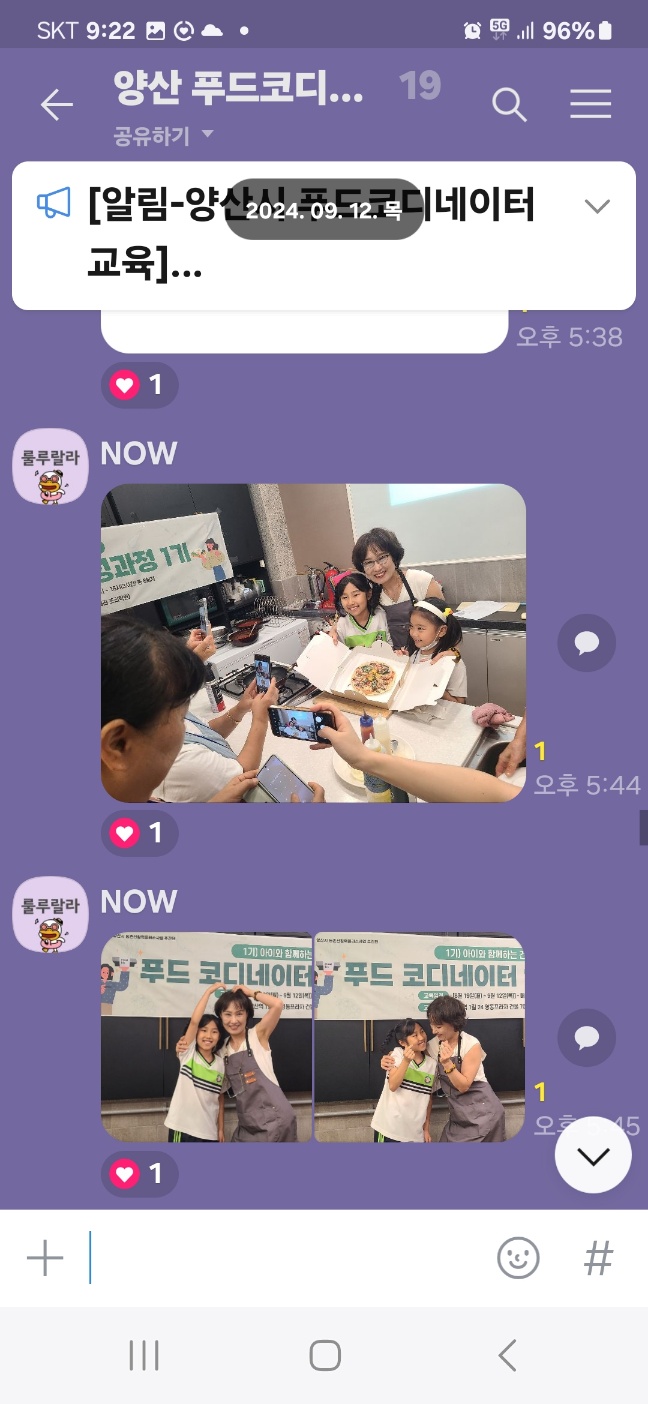Open the emoticon picker

click(x=518, y=1258)
